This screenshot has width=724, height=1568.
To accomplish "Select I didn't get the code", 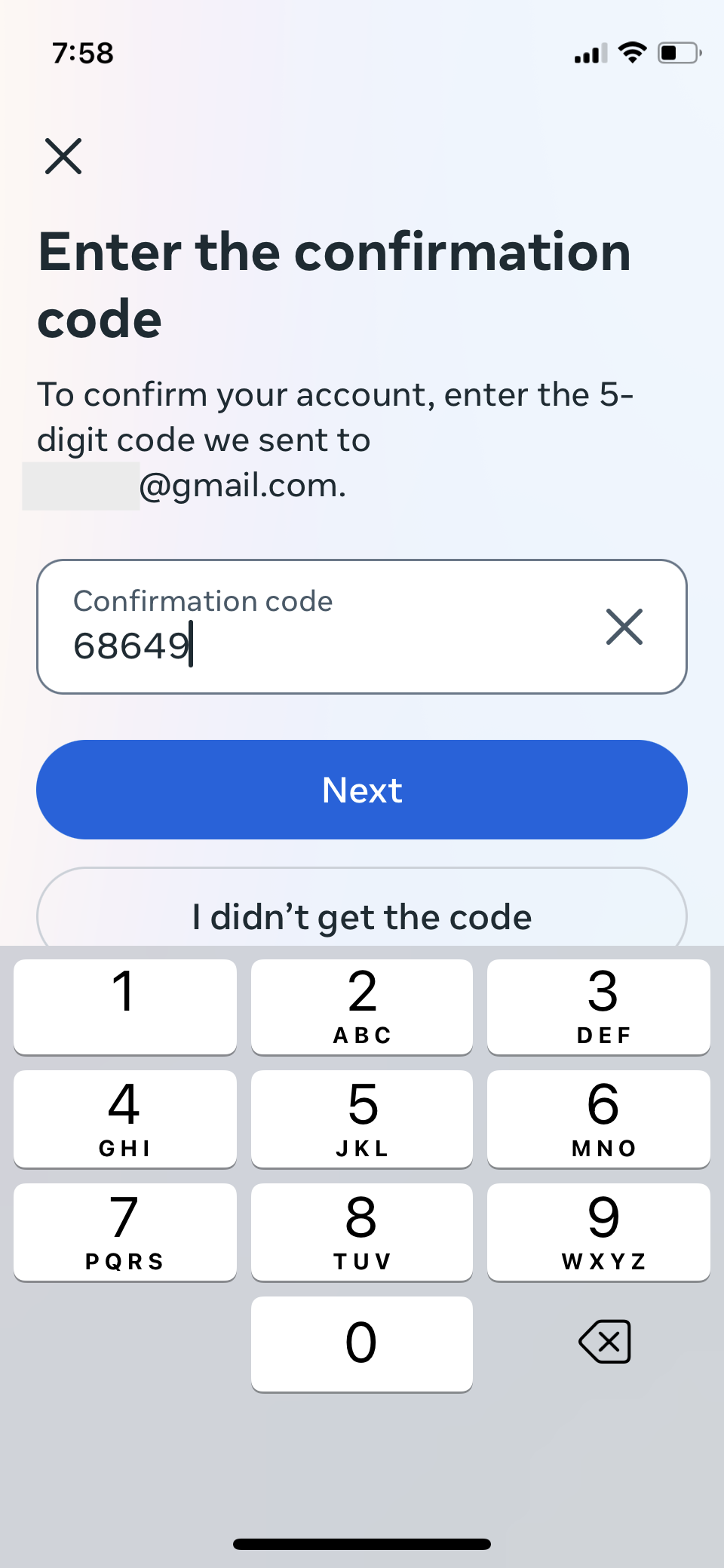I will 362,909.
